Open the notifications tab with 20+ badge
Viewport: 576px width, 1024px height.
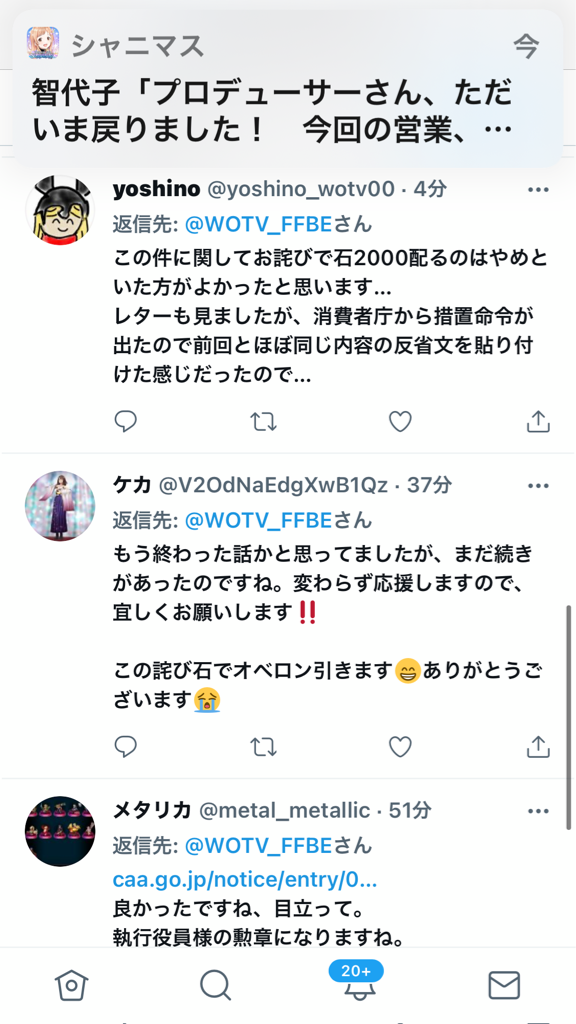coord(356,981)
